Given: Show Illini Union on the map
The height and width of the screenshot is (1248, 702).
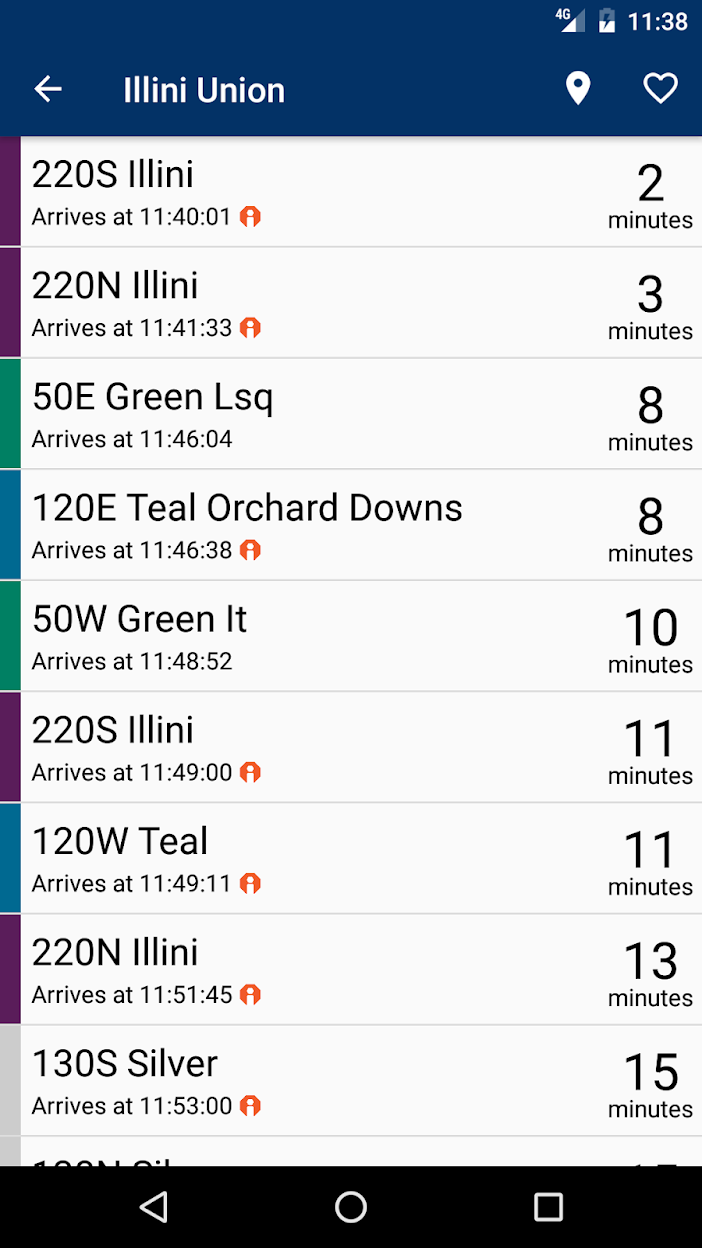Looking at the screenshot, I should click(x=578, y=90).
